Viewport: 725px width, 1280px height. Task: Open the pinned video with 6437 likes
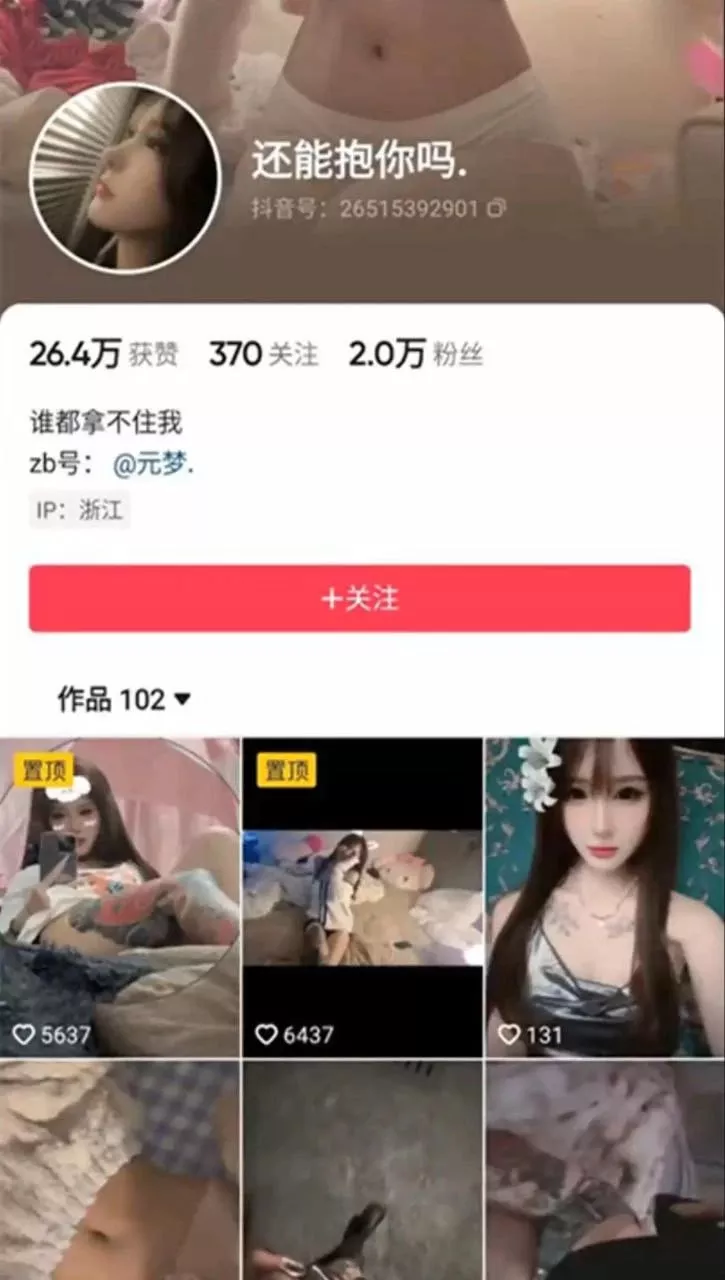click(x=362, y=897)
